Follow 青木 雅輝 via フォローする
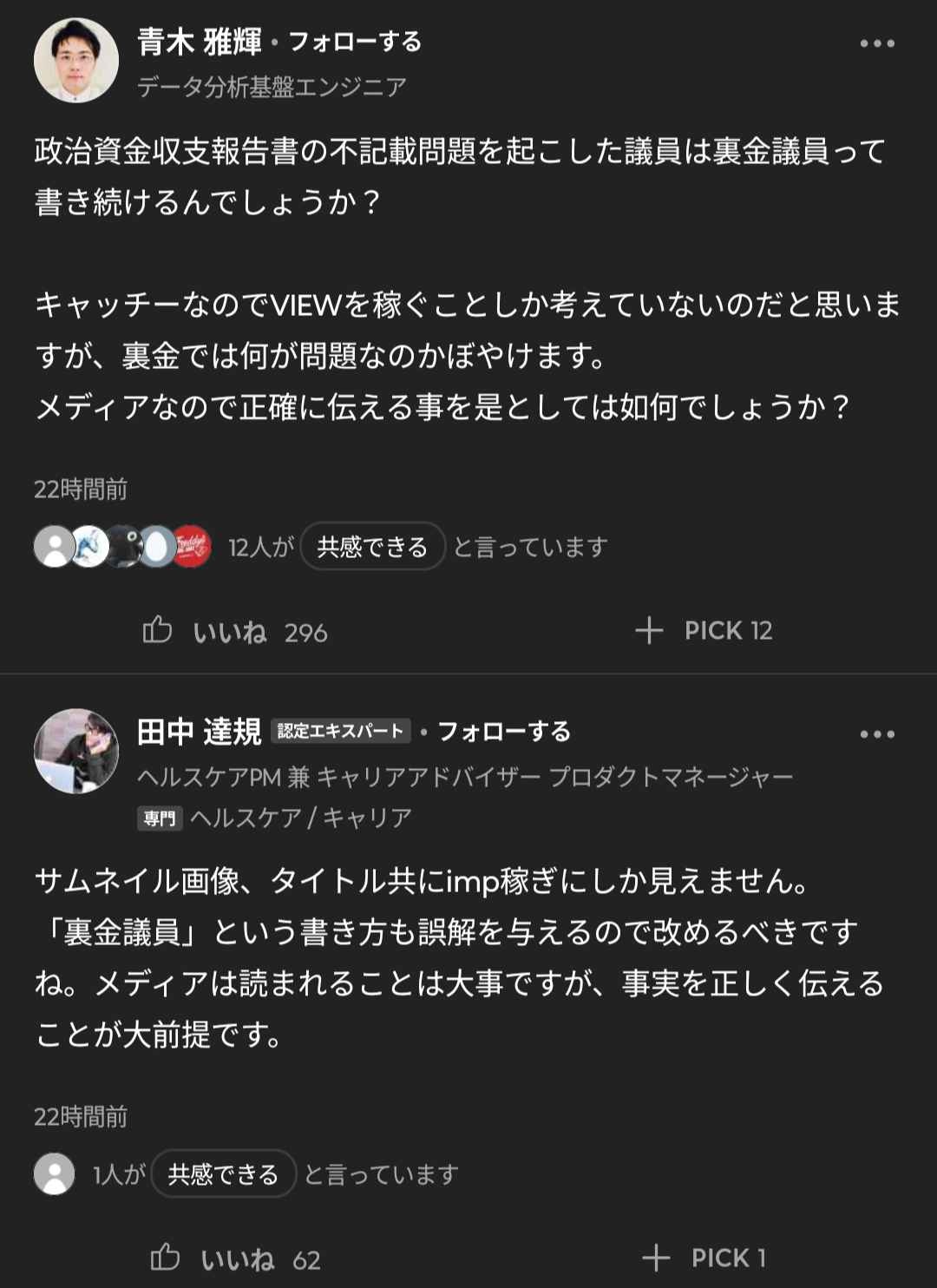Screen dimensions: 937x1288 [355, 42]
